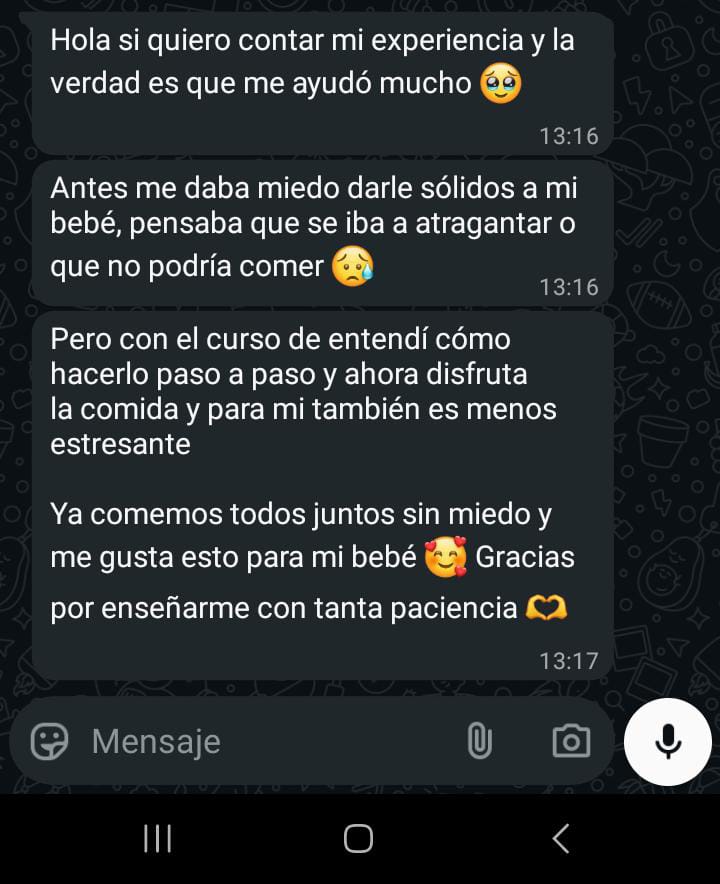This screenshot has height=884, width=720.
Task: Return to the home screen
Action: pos(358,838)
